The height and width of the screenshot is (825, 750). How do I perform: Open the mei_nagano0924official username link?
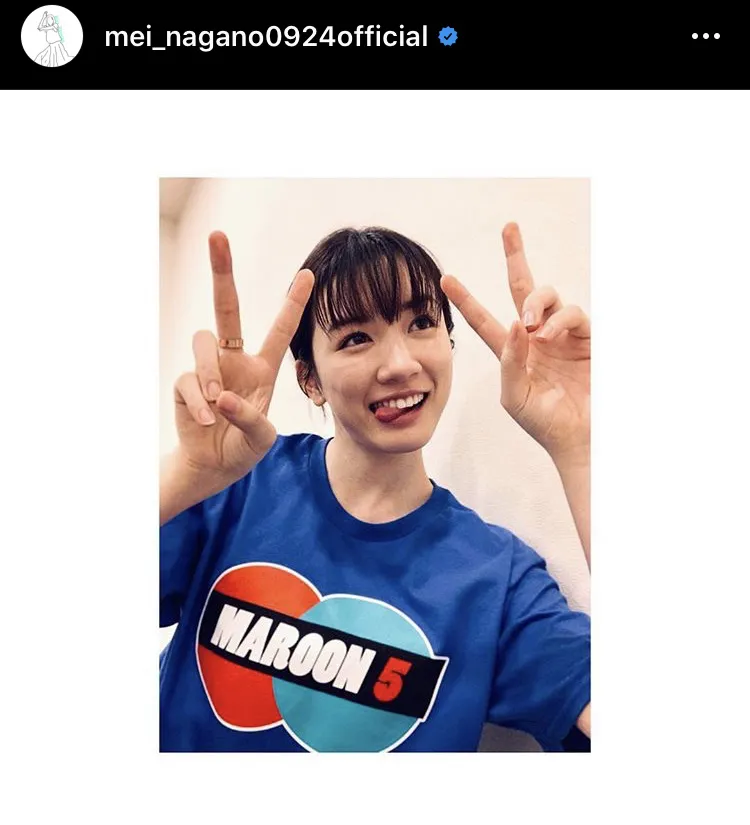[x=266, y=37]
